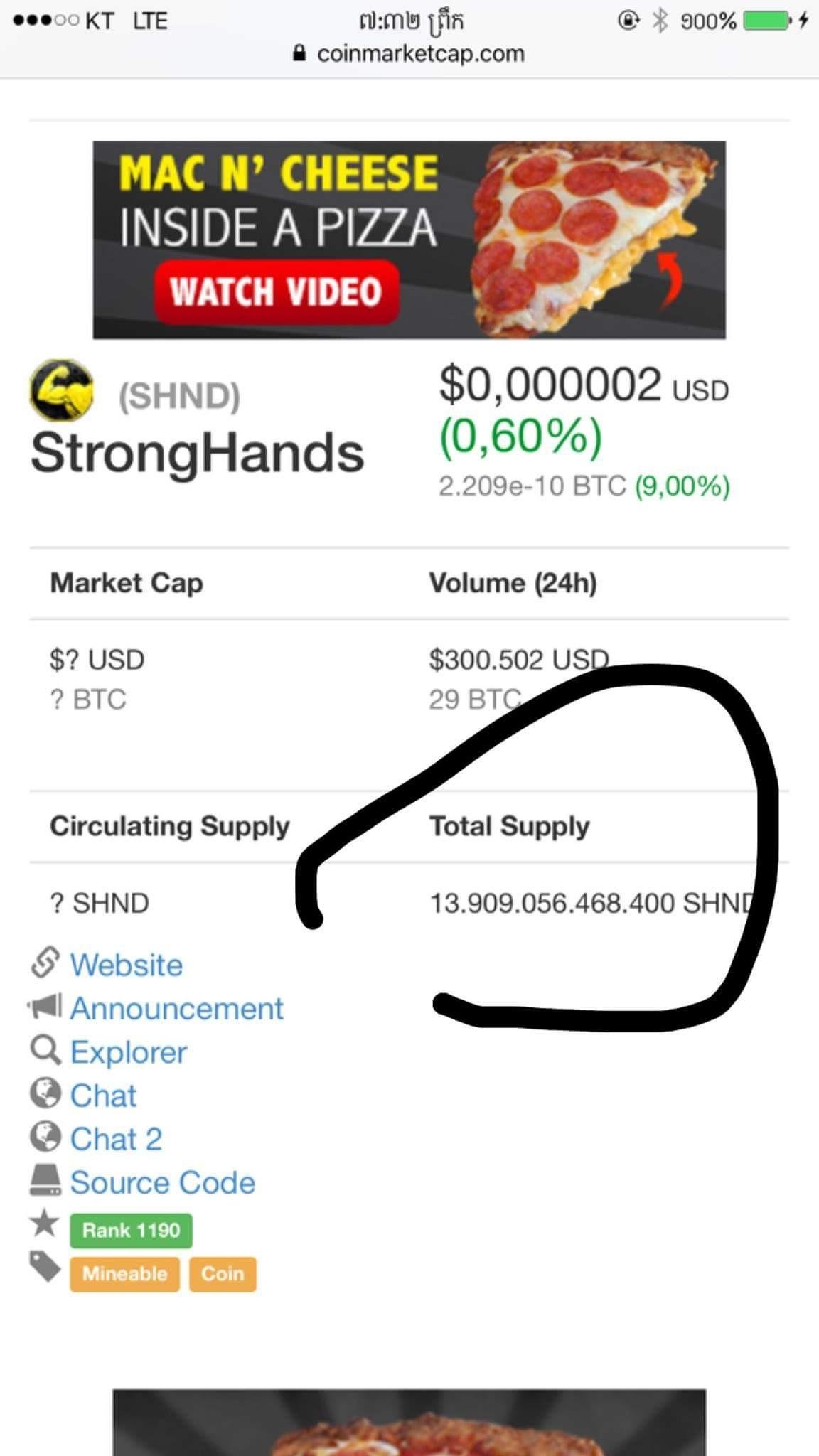819x1456 pixels.
Task: Open the Source Code link
Action: 162,1182
